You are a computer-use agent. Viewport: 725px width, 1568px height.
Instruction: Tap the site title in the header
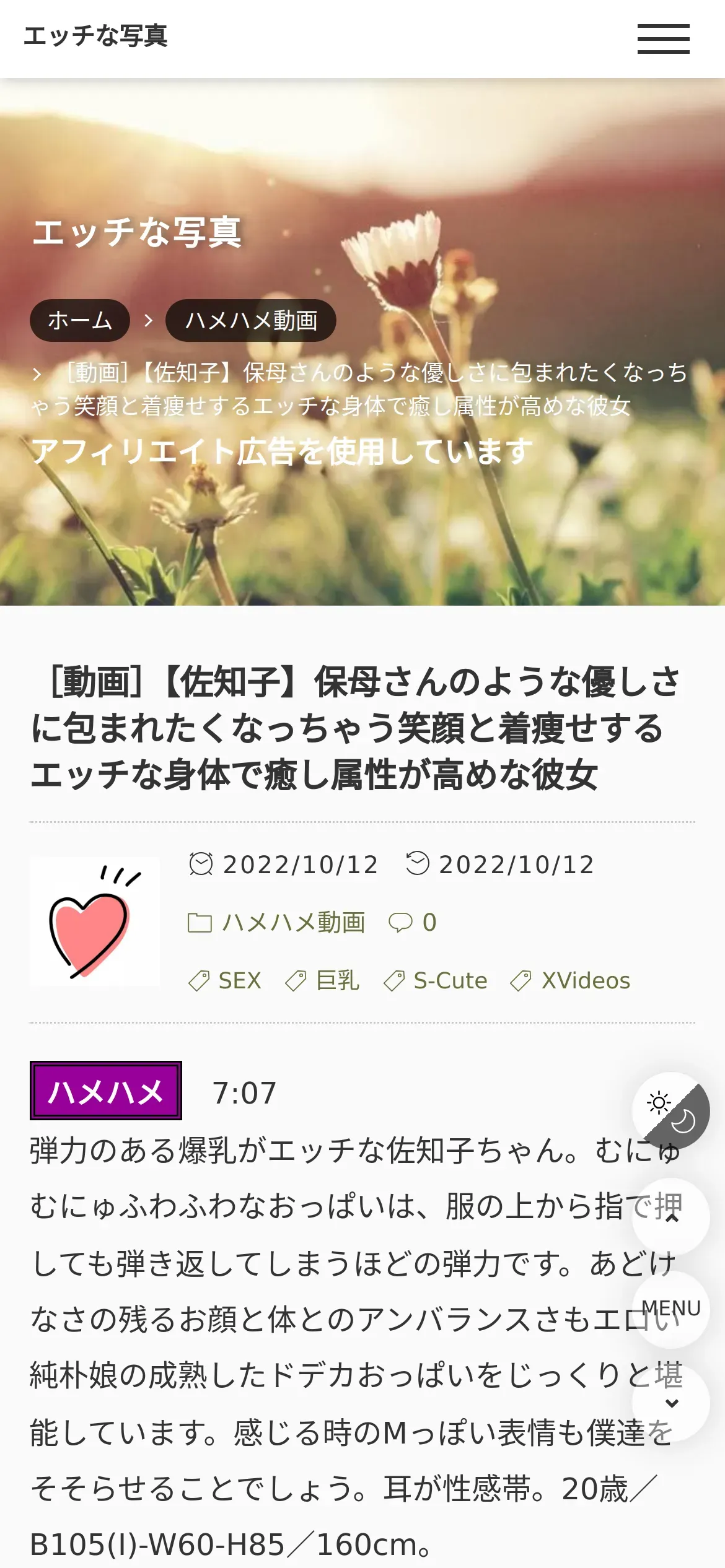tap(95, 36)
